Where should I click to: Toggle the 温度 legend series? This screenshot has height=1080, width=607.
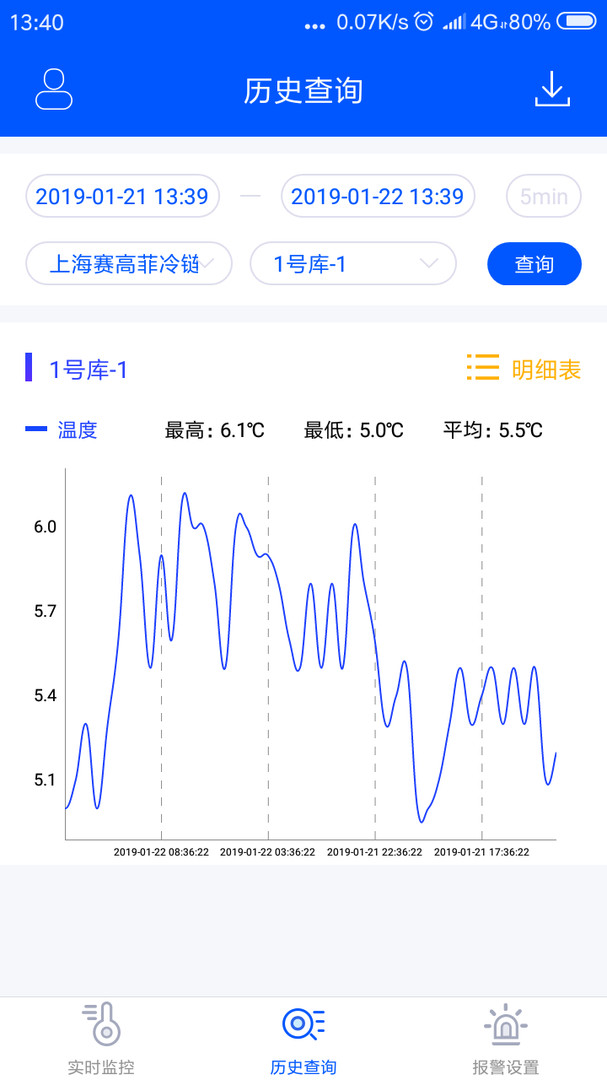pyautogui.click(x=62, y=430)
